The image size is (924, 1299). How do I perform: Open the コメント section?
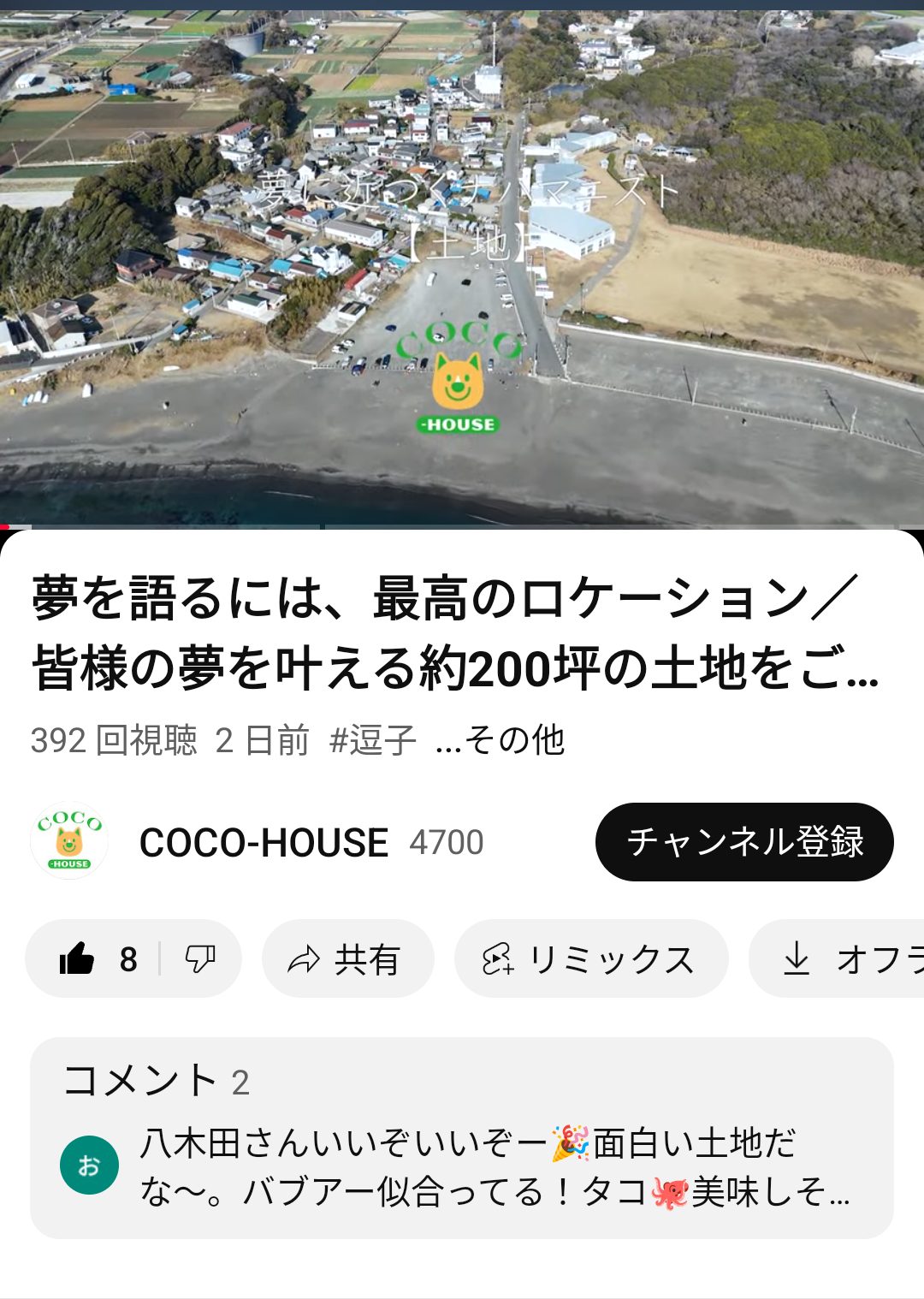pyautogui.click(x=462, y=1138)
